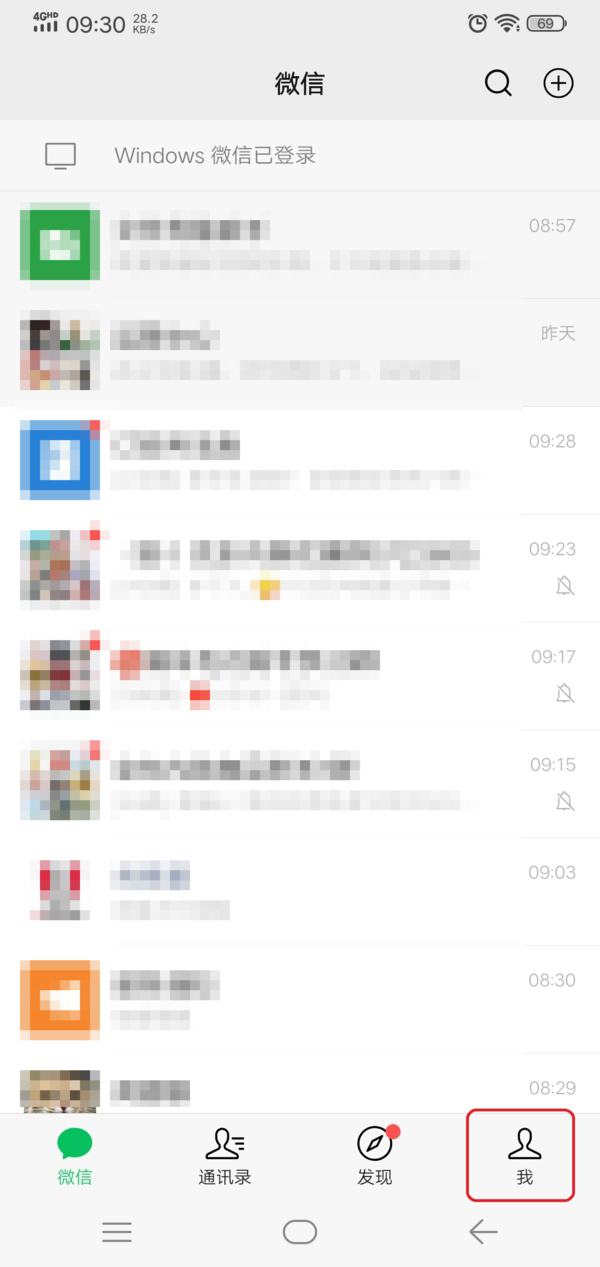Screen dimensions: 600x1267
Task: Open the Windows 微信已登录 banner
Action: coord(300,156)
